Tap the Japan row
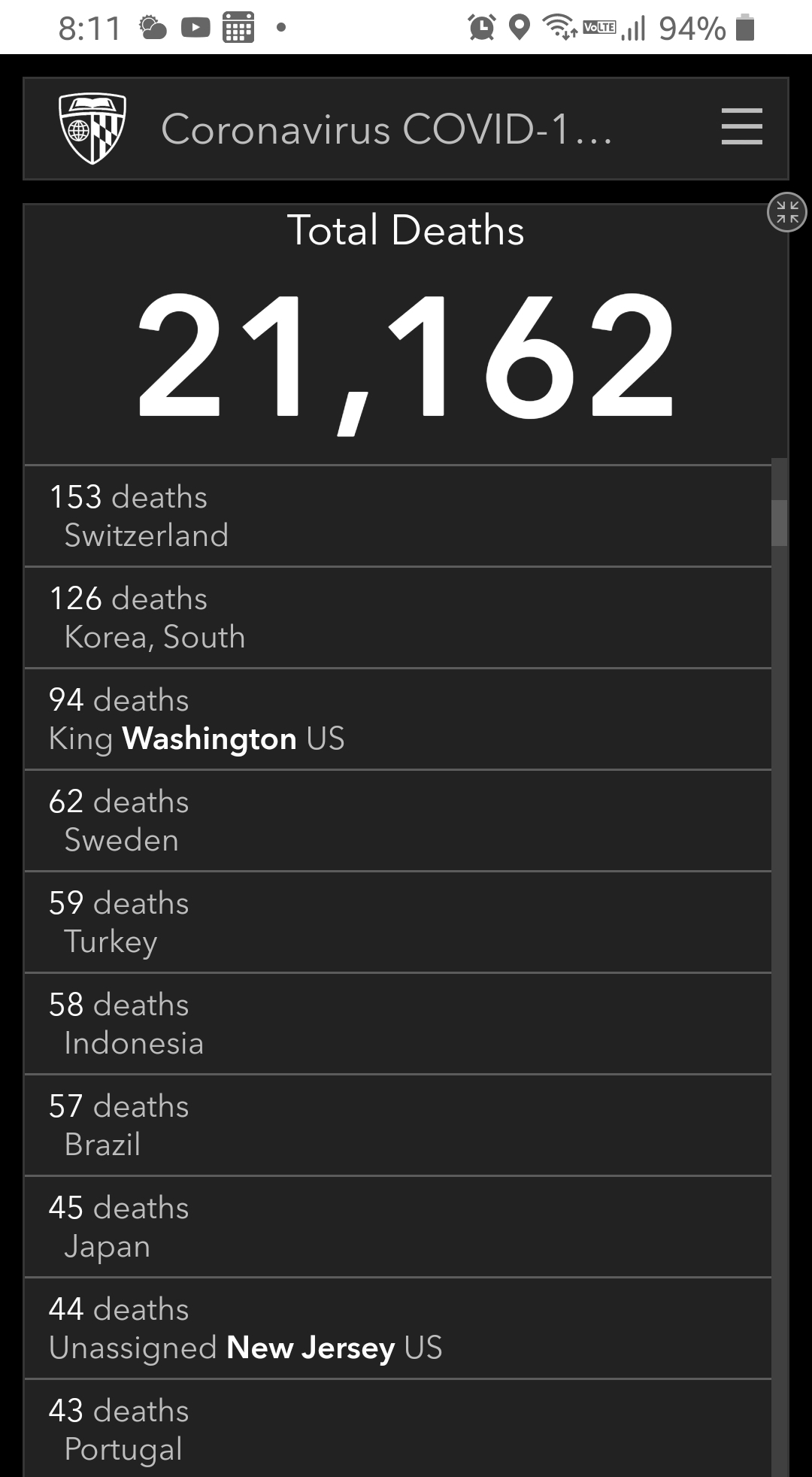The image size is (812, 1477). pyautogui.click(x=398, y=1227)
